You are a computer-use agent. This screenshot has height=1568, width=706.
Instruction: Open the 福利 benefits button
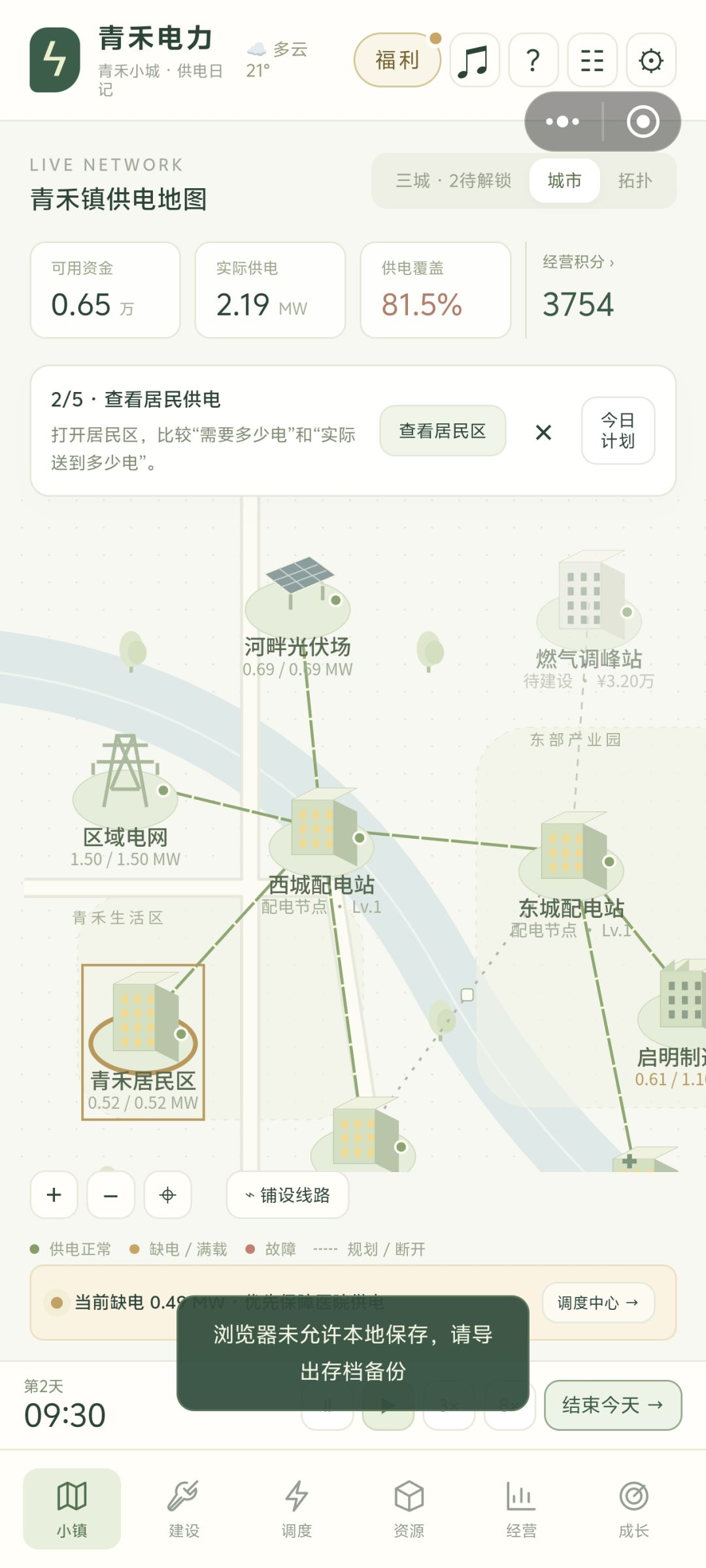click(x=397, y=60)
